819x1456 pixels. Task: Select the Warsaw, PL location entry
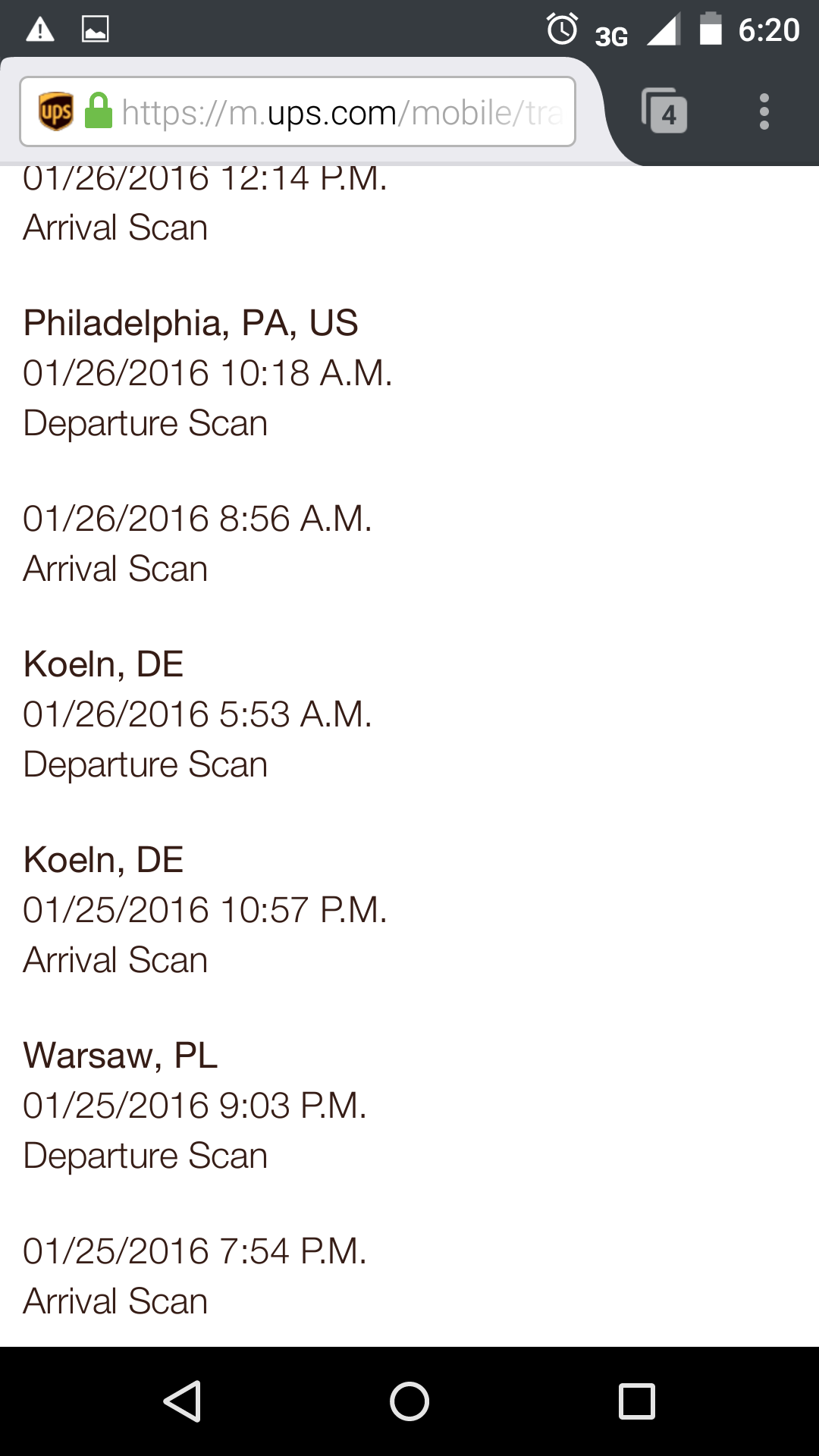point(120,1054)
